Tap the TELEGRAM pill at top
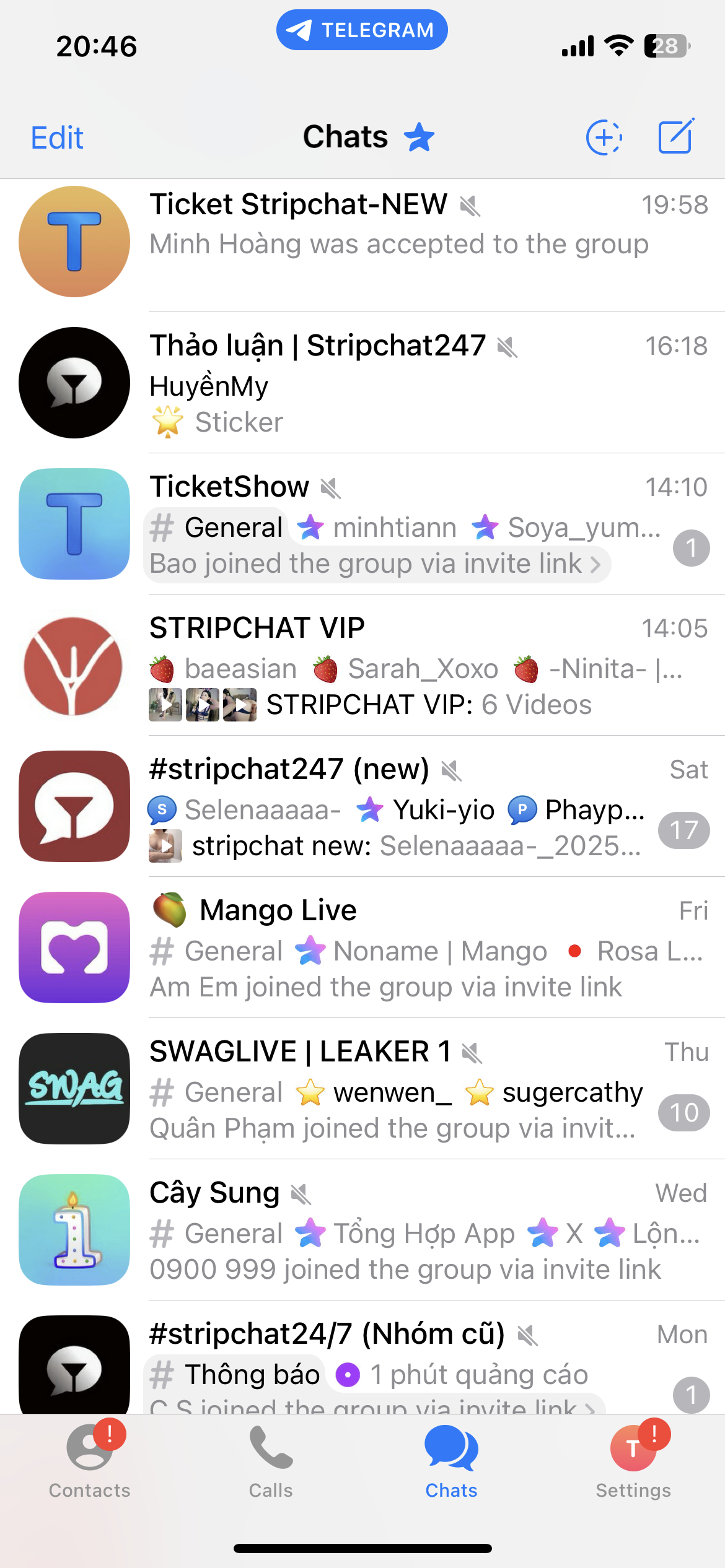 click(362, 30)
